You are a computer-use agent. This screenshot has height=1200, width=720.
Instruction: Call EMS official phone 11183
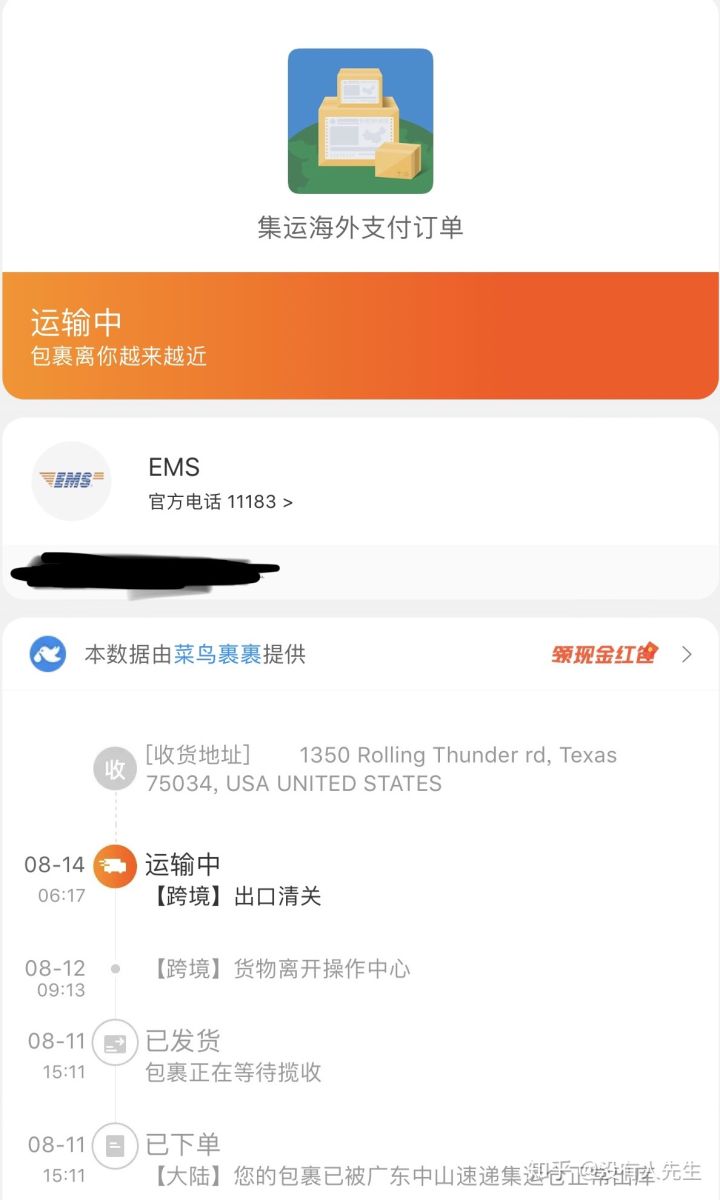coord(221,502)
